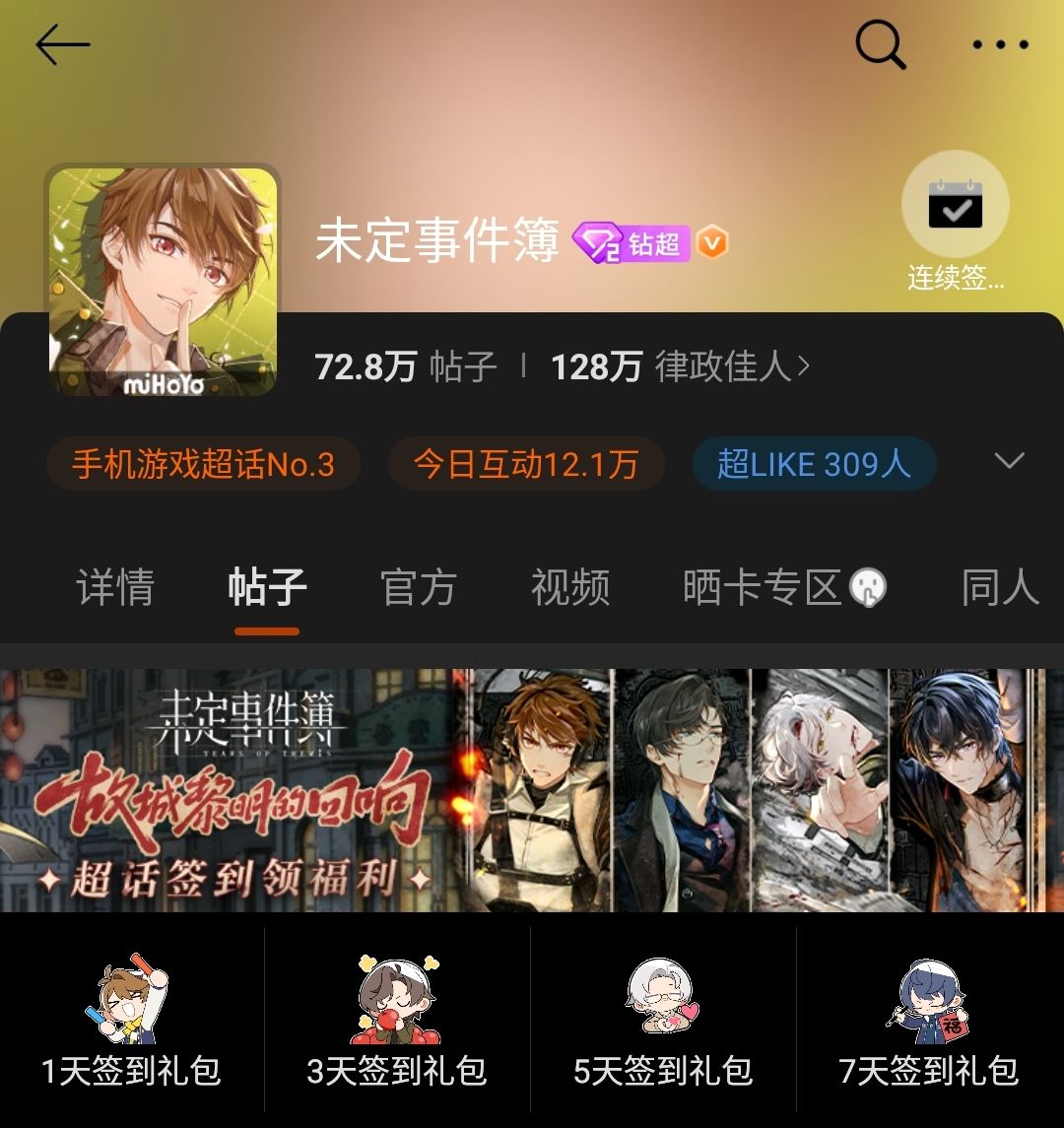
Task: Click the 超LIKE 309人 badge
Action: coord(814,463)
